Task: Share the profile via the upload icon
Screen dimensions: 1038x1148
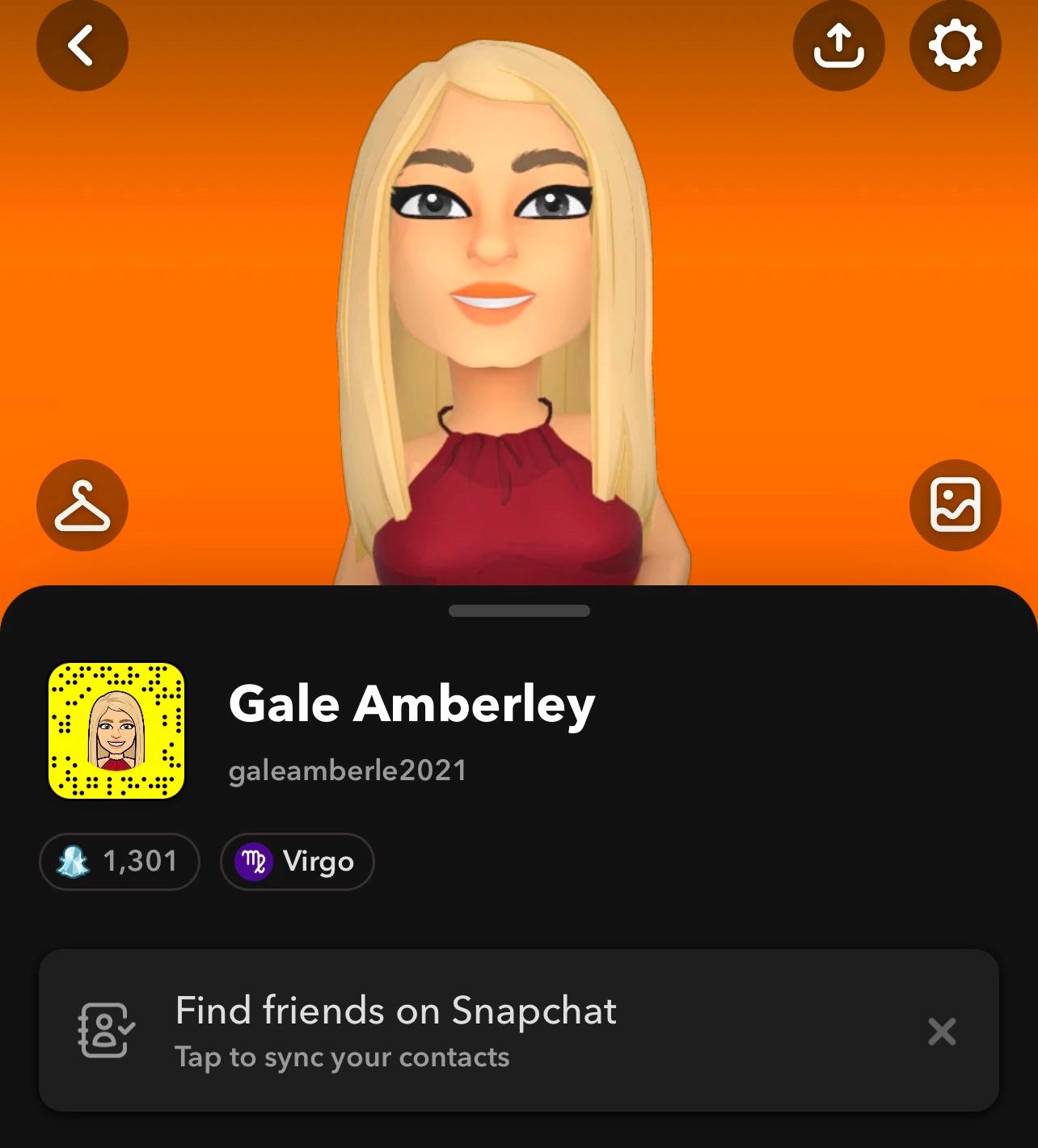Action: [x=838, y=45]
